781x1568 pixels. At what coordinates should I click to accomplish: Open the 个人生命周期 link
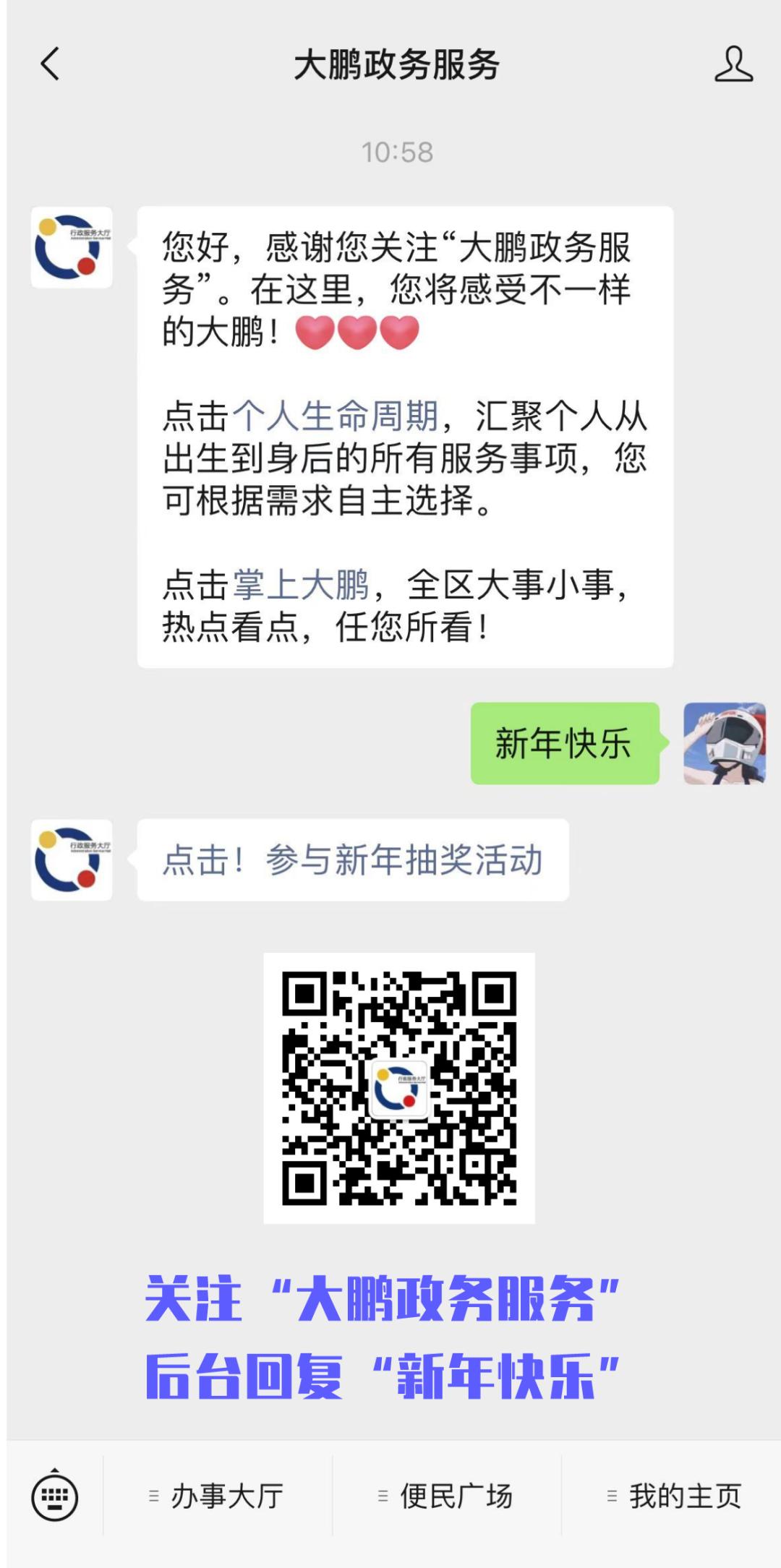[336, 416]
